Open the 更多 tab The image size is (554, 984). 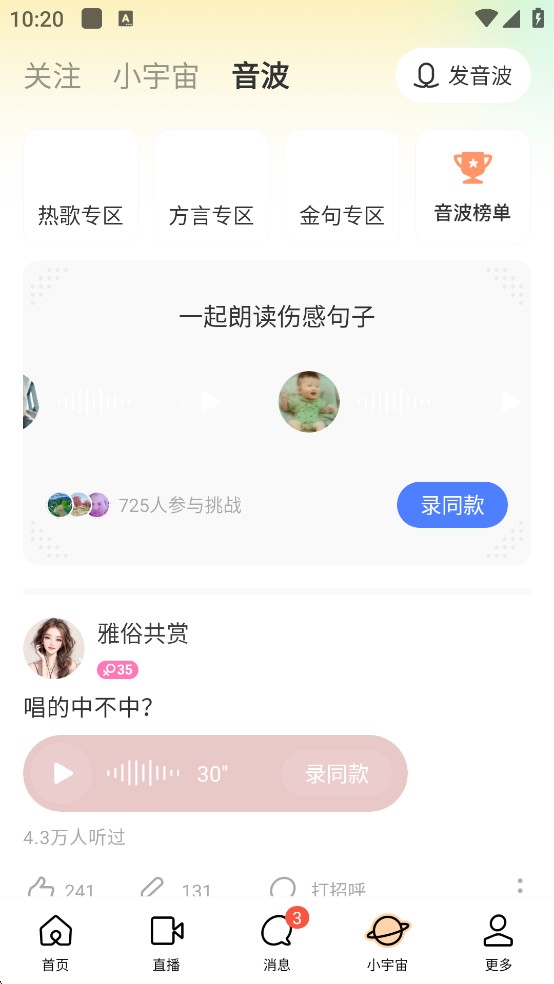[x=498, y=943]
